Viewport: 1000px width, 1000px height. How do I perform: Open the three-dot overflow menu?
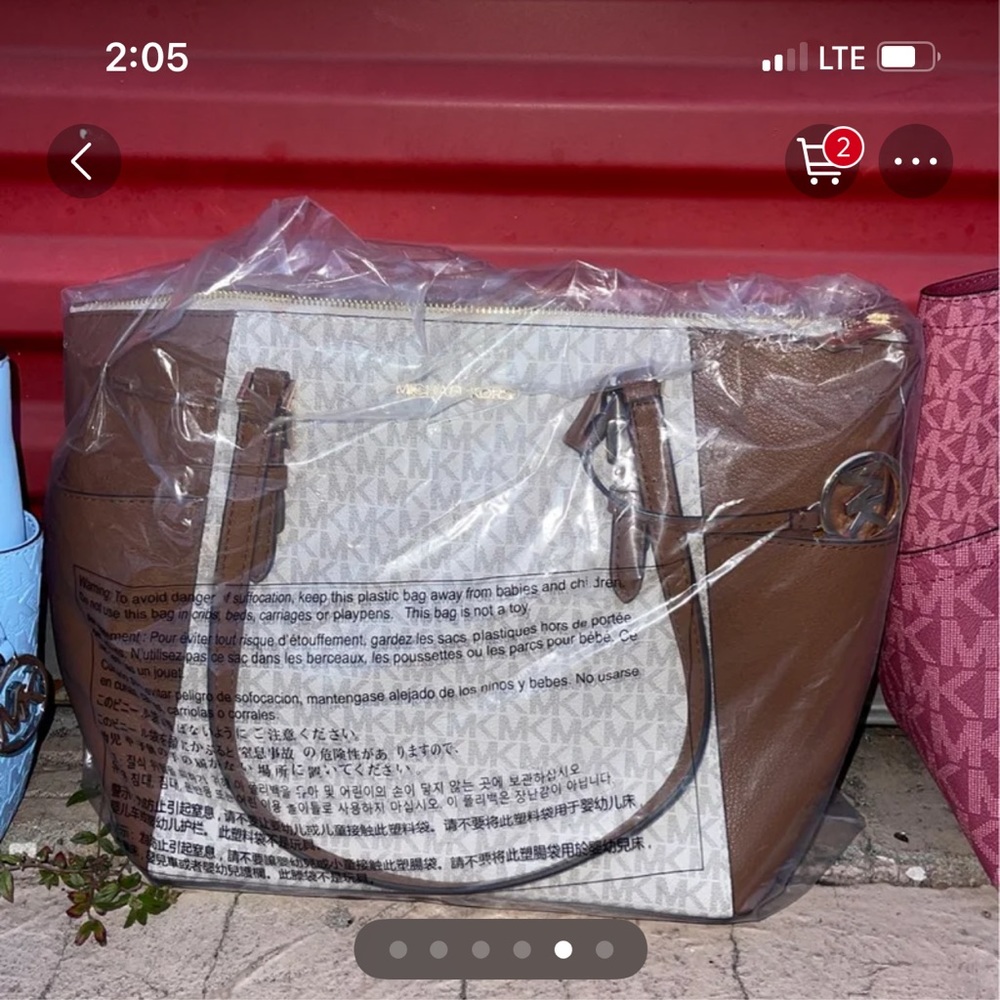point(915,161)
